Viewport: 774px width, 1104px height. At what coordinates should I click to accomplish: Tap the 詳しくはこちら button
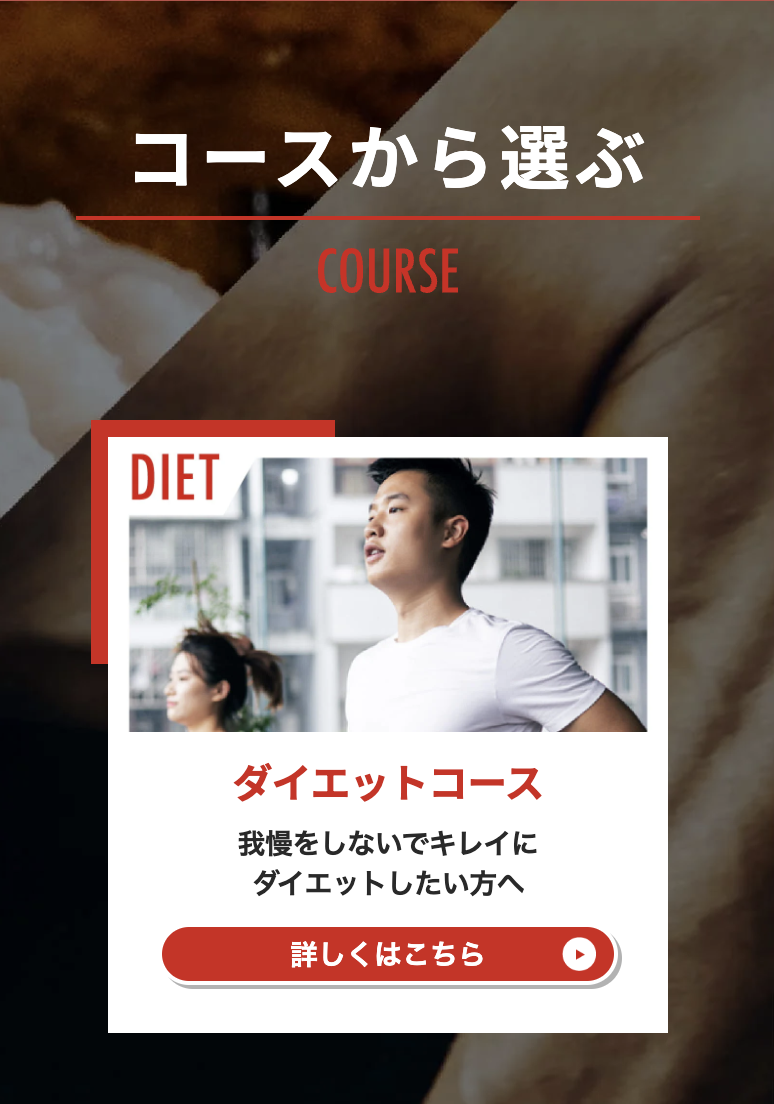(388, 954)
